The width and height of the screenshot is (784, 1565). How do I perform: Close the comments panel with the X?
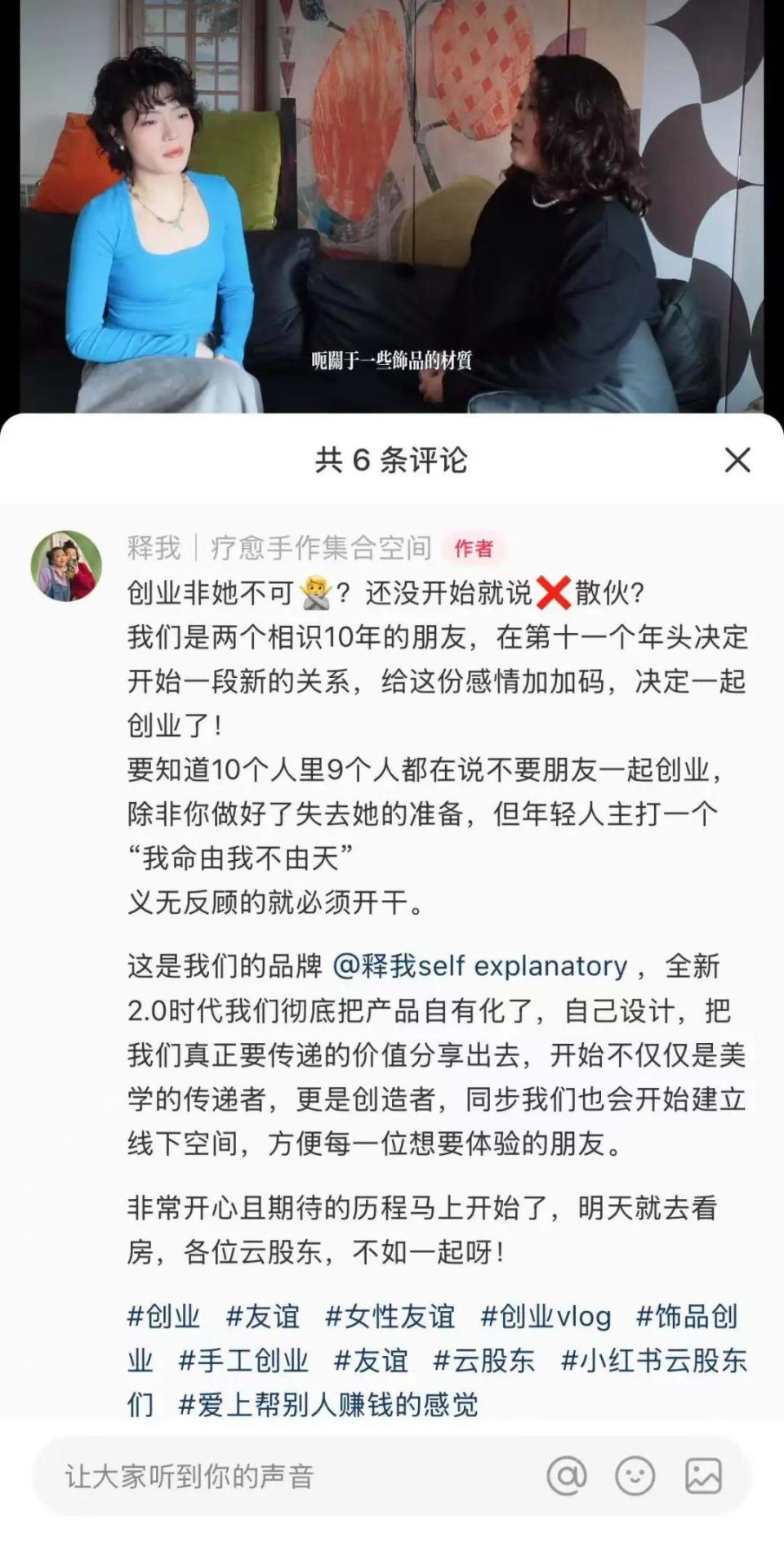(x=736, y=458)
